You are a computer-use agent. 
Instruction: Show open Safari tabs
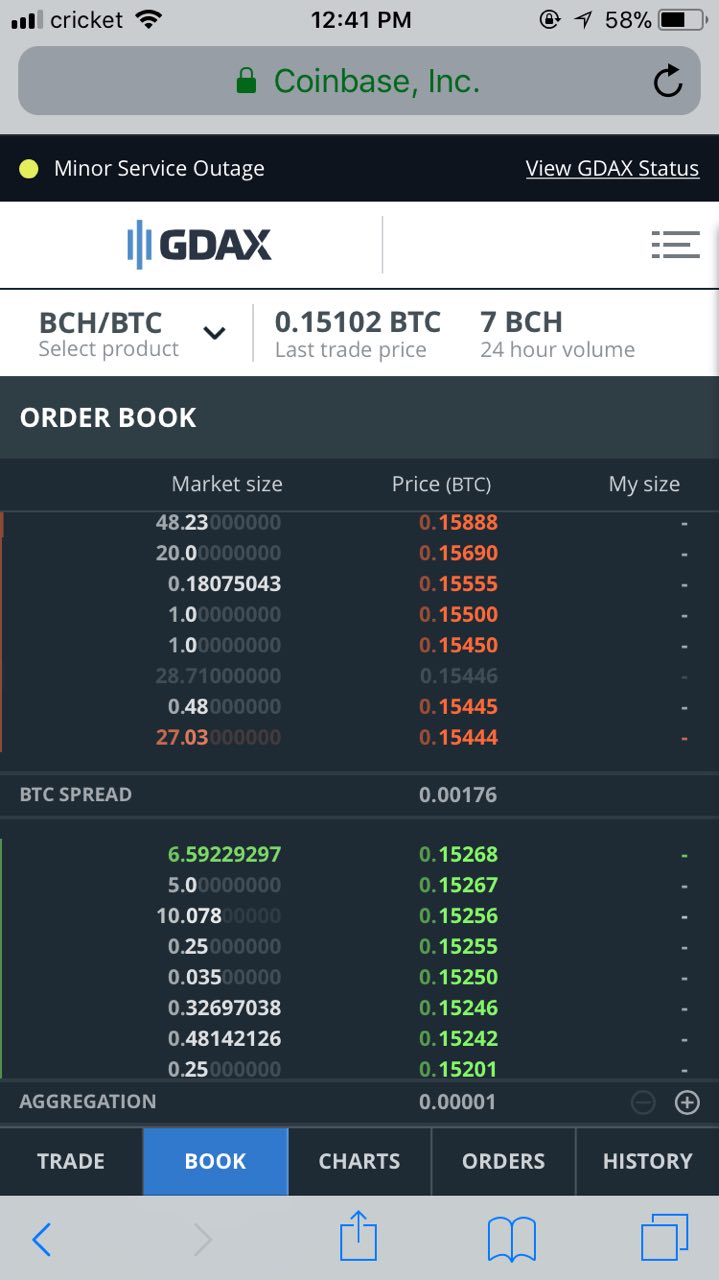pos(664,1238)
